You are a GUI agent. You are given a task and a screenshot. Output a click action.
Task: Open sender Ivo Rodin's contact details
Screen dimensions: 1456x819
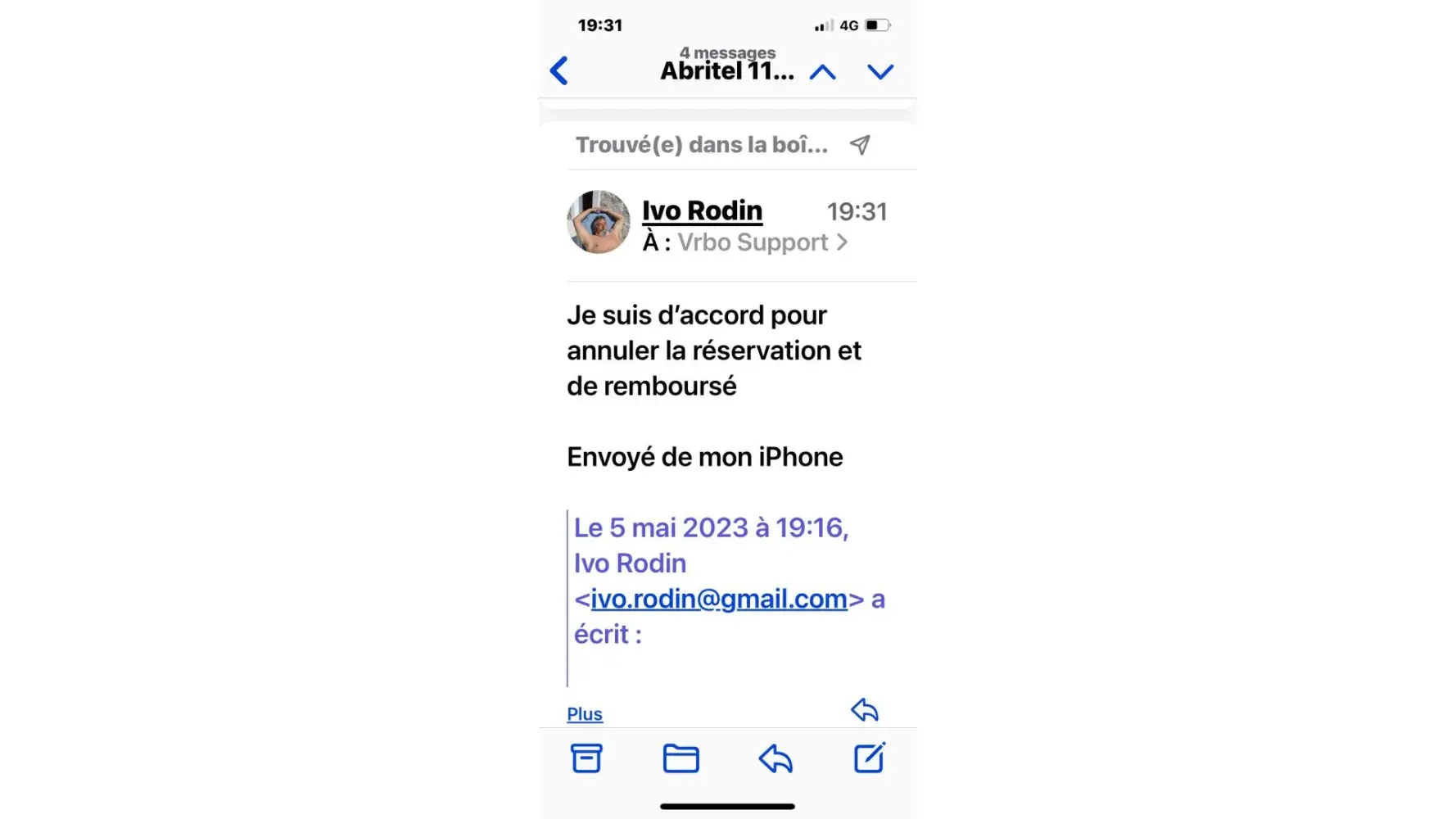702,210
